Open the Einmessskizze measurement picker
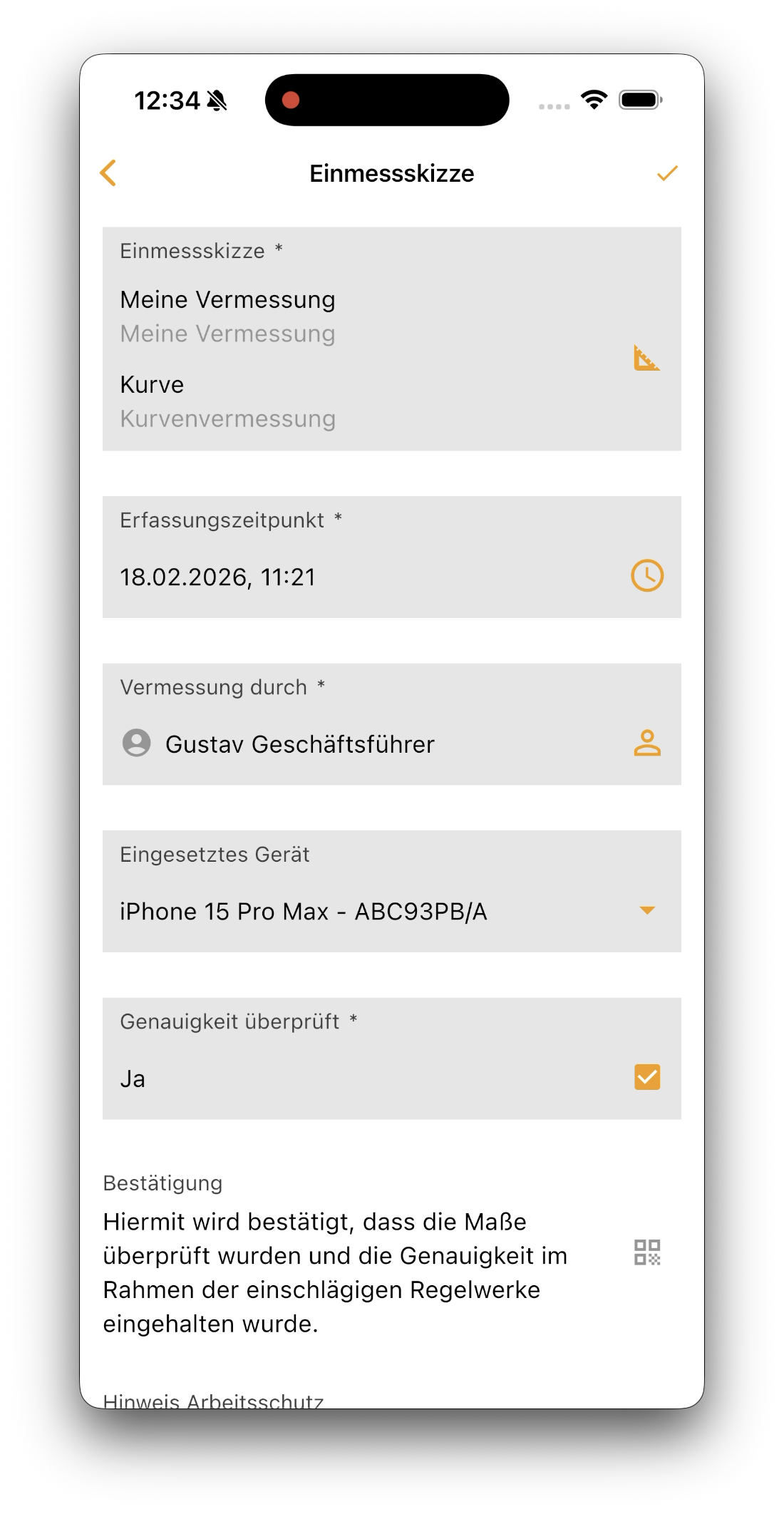Screen dimensions: 784x1514 pyautogui.click(x=647, y=358)
